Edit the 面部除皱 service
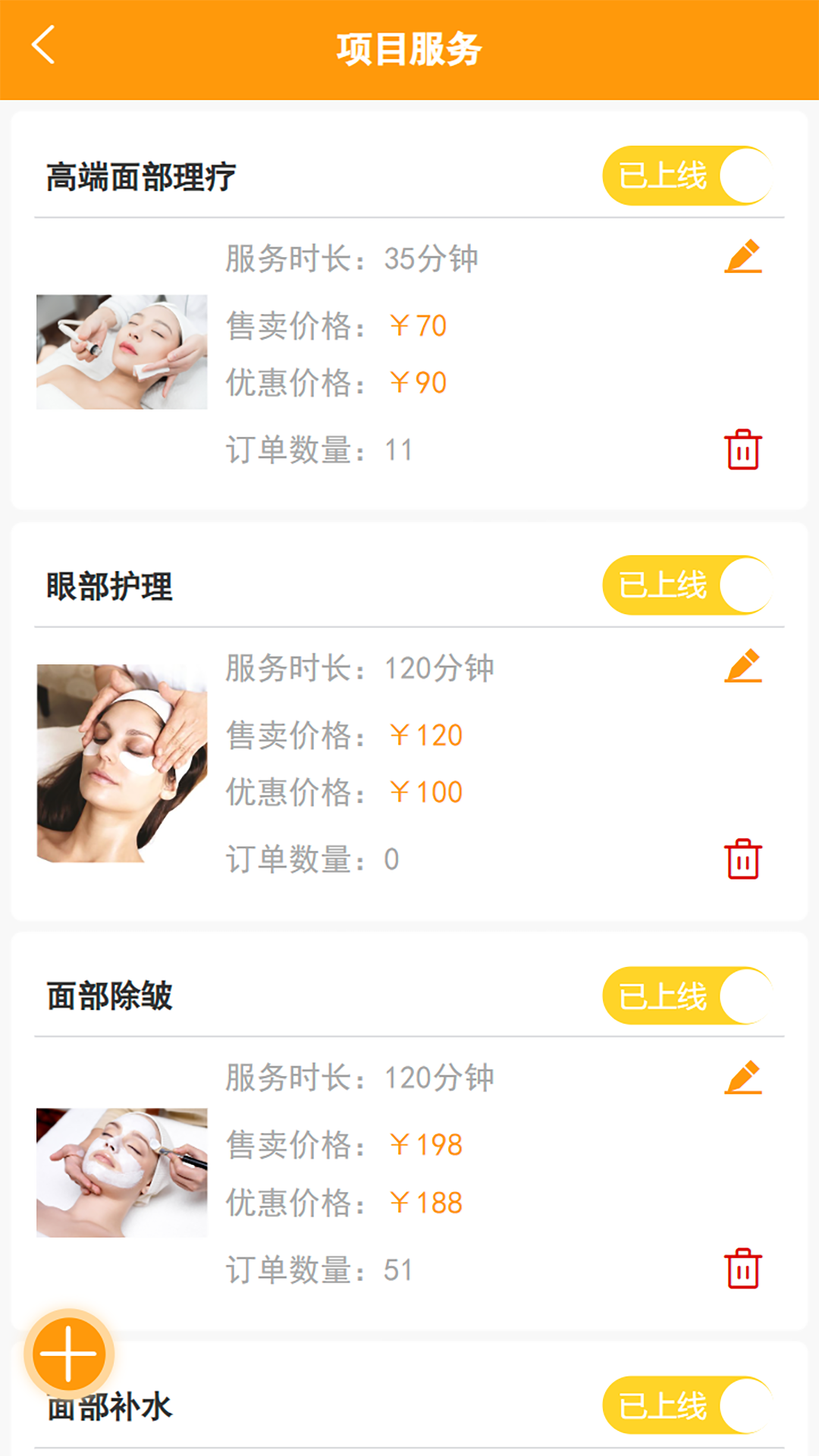This screenshot has height=1456, width=819. (743, 1077)
